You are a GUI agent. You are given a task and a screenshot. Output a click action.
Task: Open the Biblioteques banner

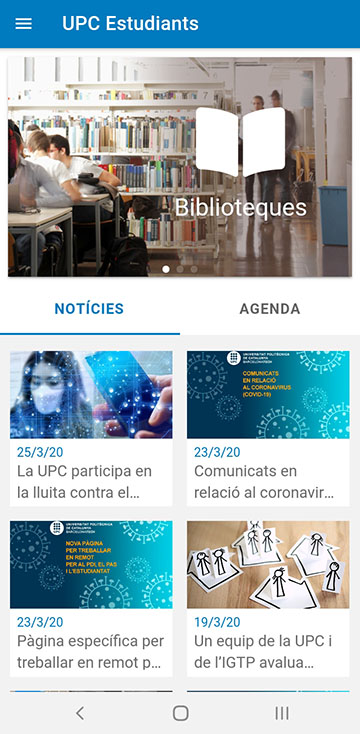(x=180, y=167)
